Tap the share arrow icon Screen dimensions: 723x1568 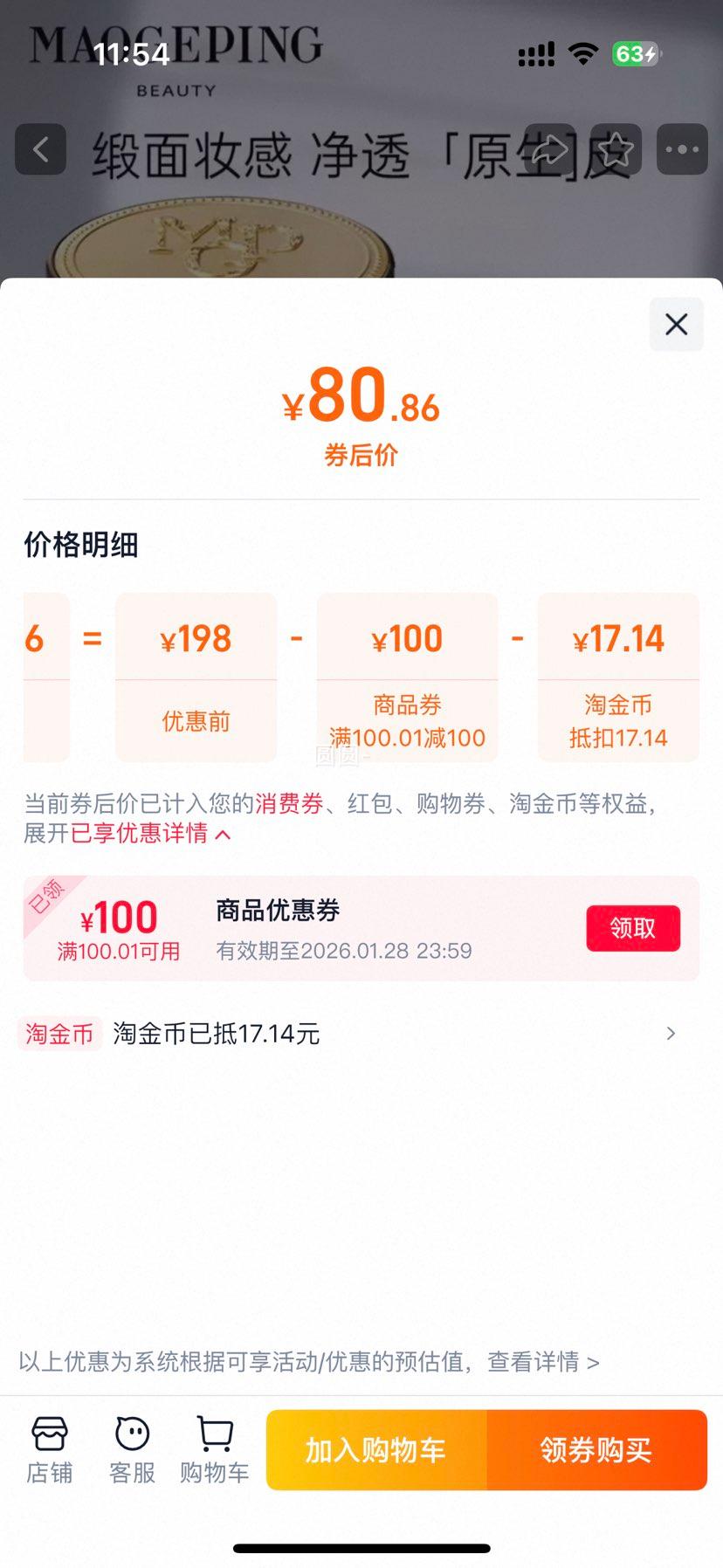coord(550,149)
